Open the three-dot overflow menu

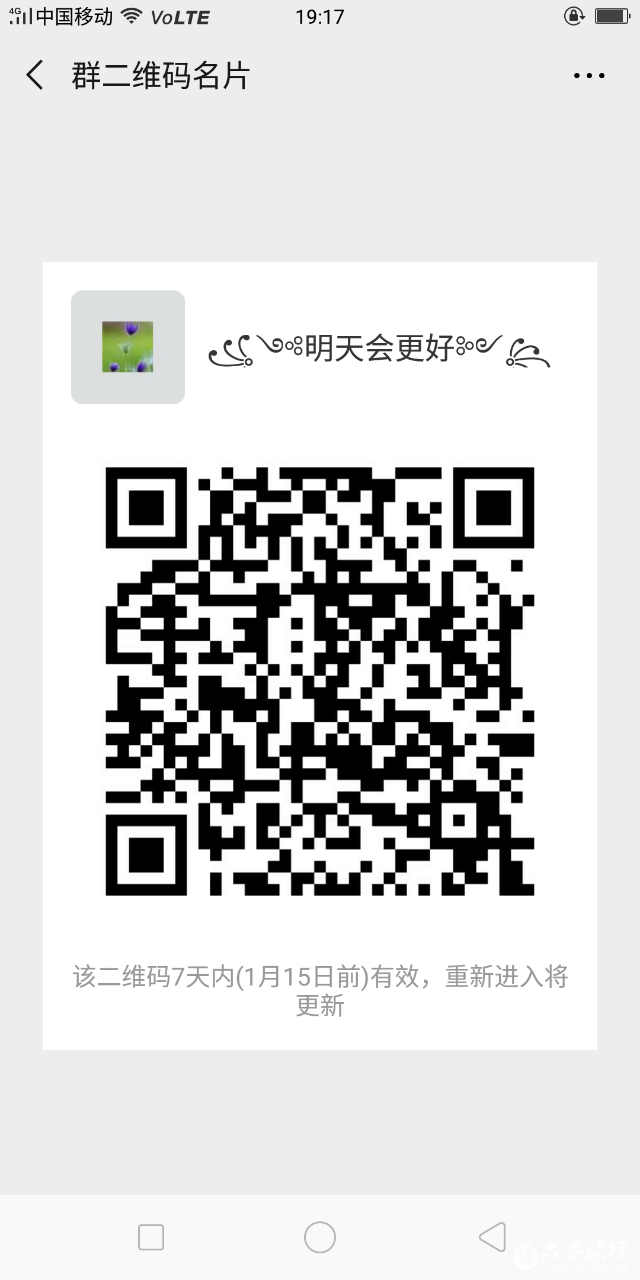(589, 76)
